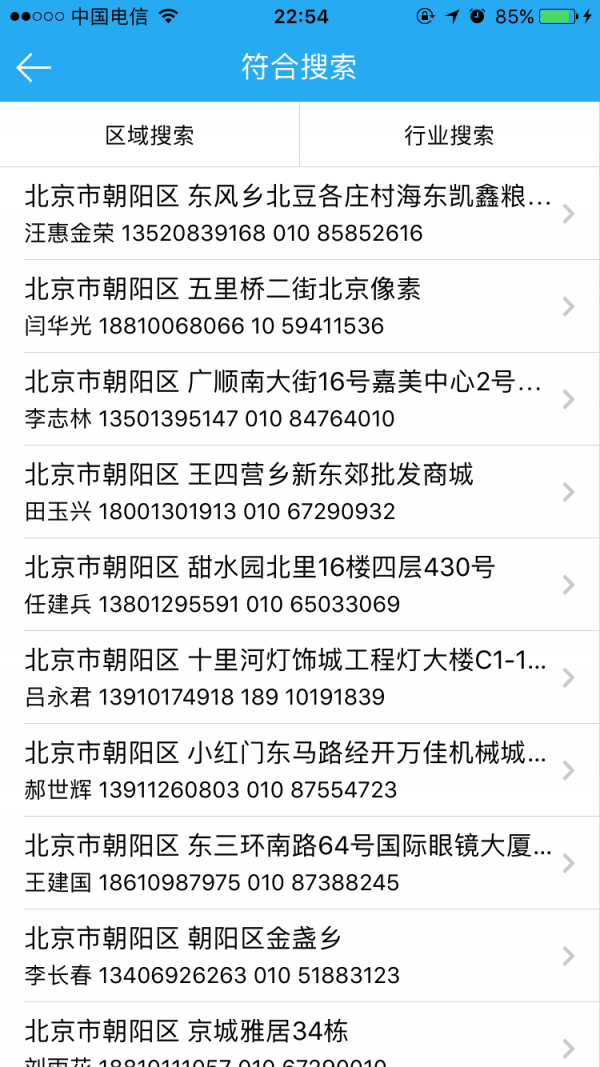Open 五里桥二街北京像素 result

(x=290, y=306)
